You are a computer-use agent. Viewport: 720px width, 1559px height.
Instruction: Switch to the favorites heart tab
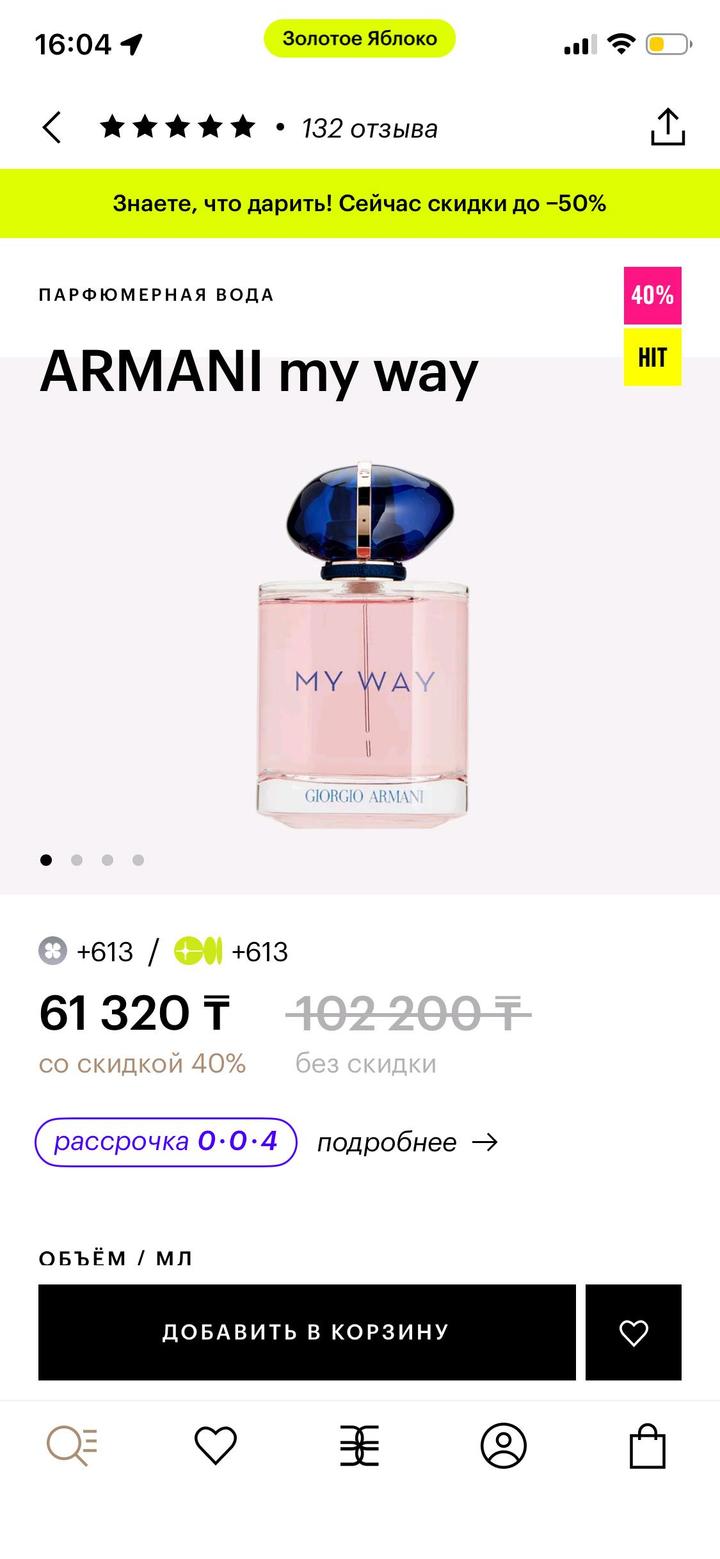pyautogui.click(x=215, y=1446)
